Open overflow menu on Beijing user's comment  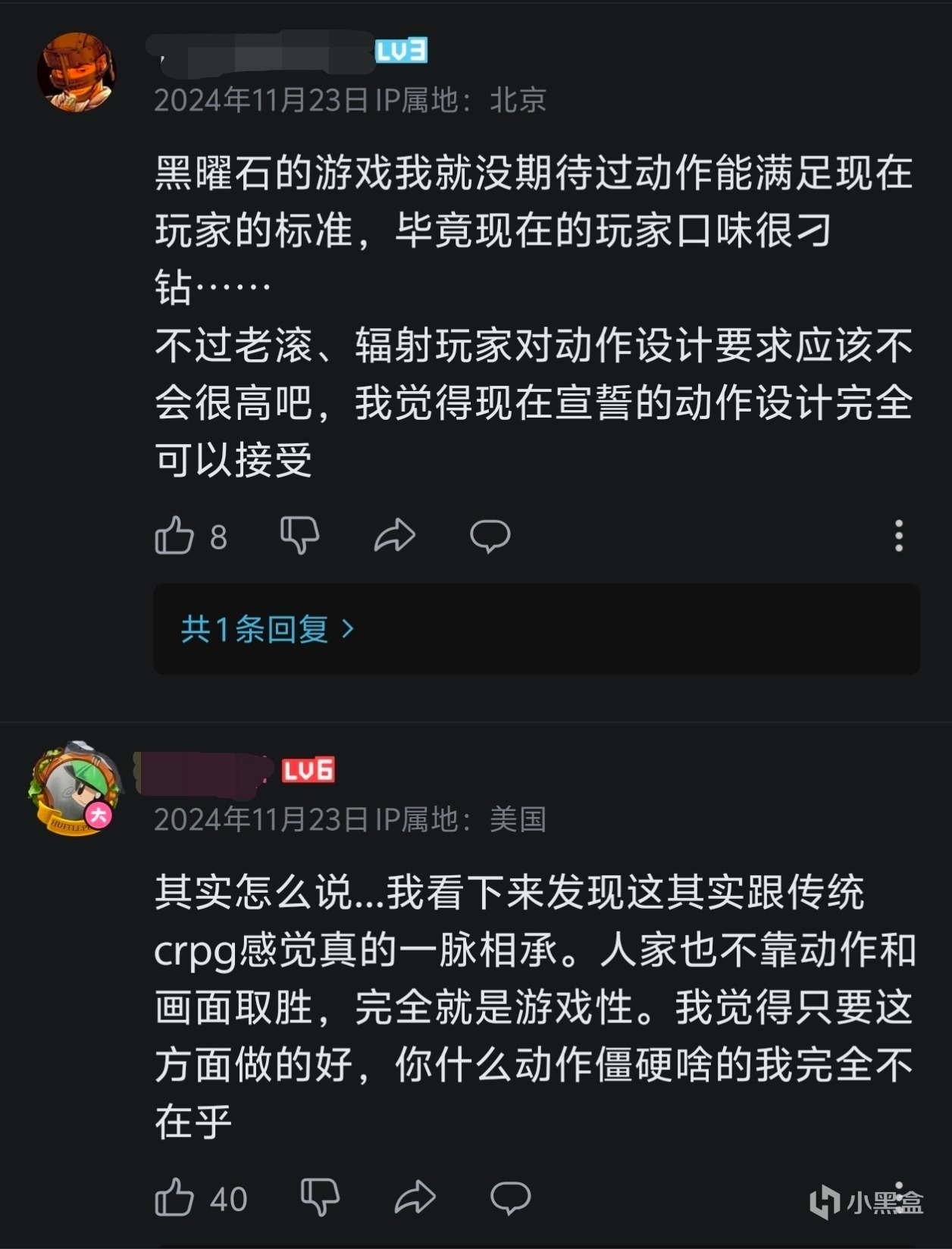[899, 536]
